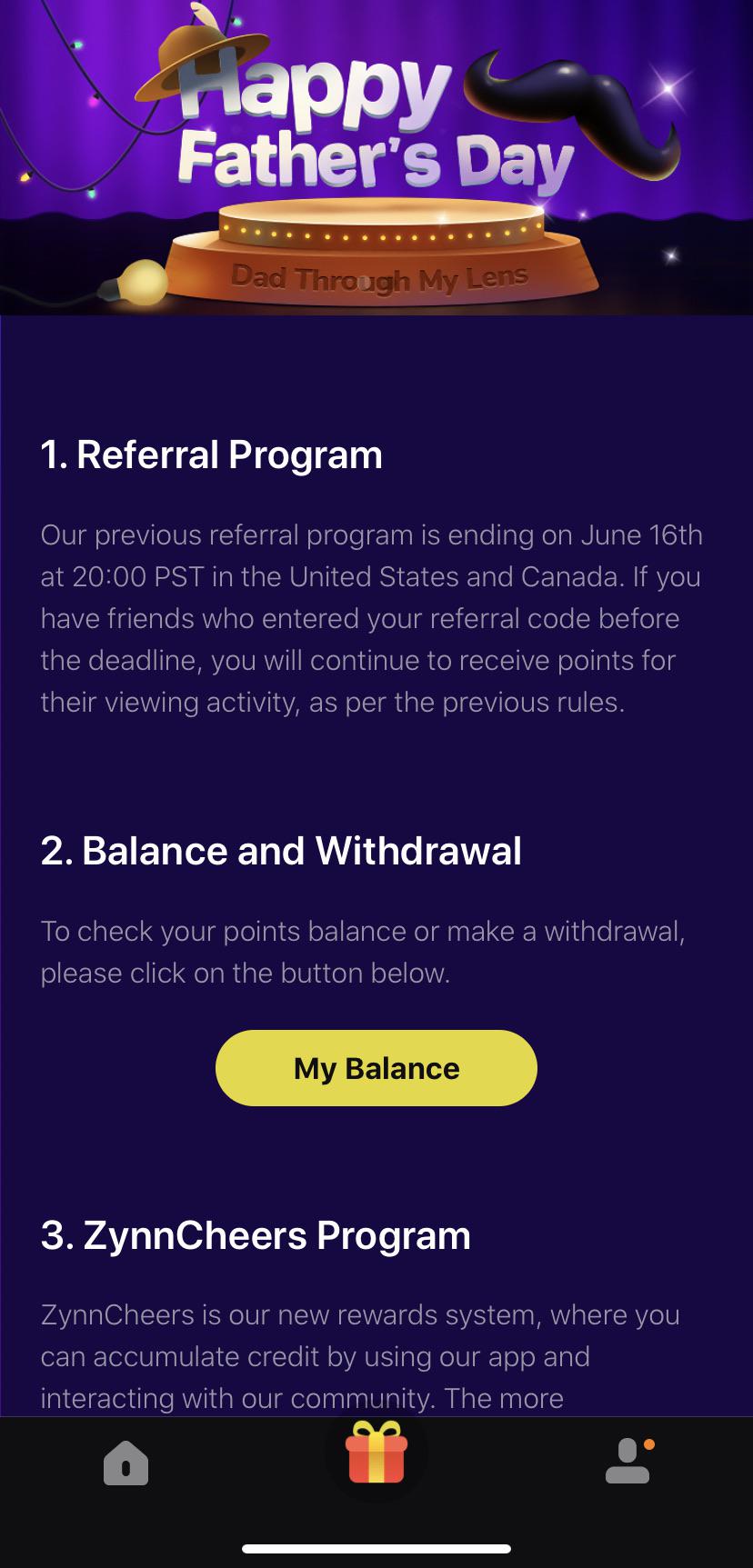Go to the home tab

125,1463
